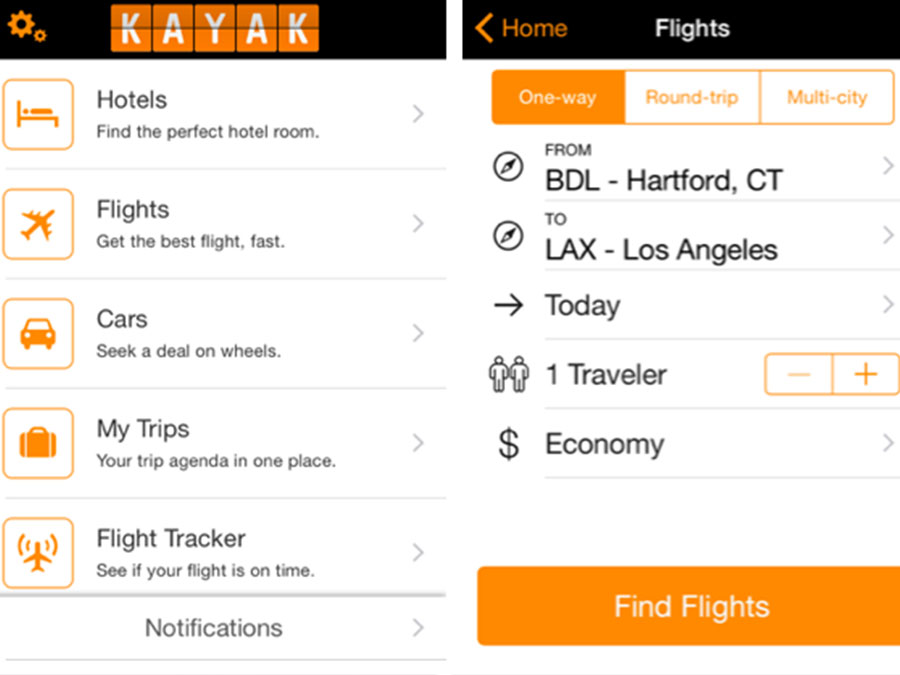Add another traveler with plus
Viewport: 900px width, 675px height.
[x=866, y=375]
